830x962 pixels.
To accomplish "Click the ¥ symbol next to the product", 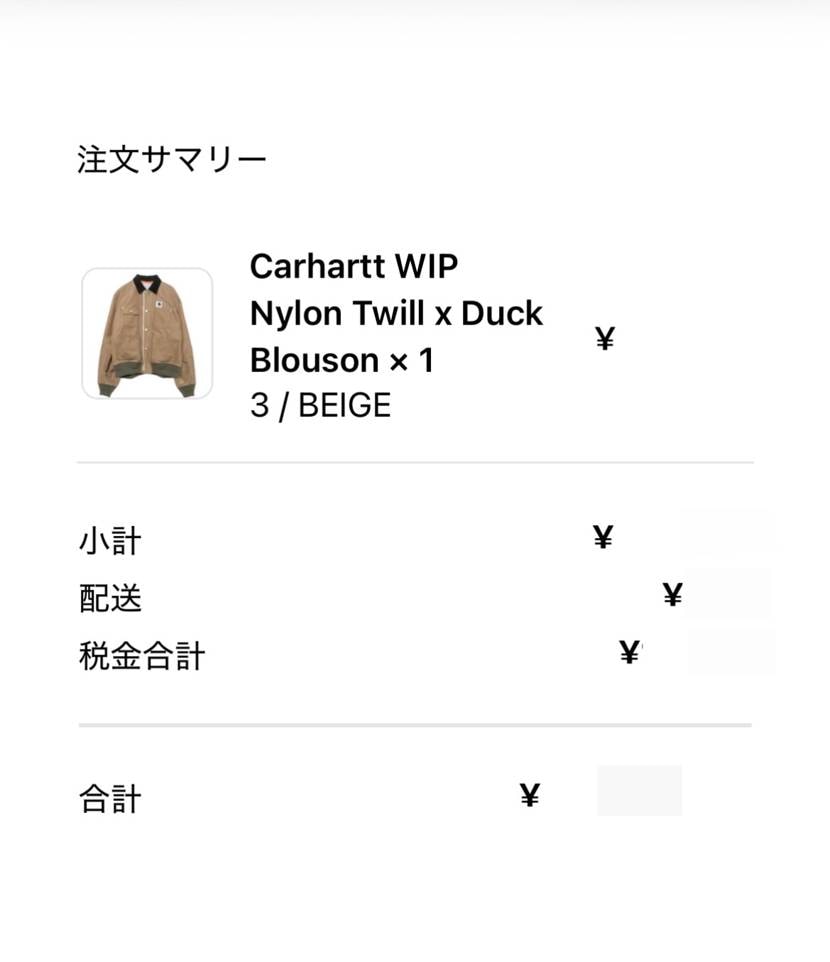I will [604, 338].
